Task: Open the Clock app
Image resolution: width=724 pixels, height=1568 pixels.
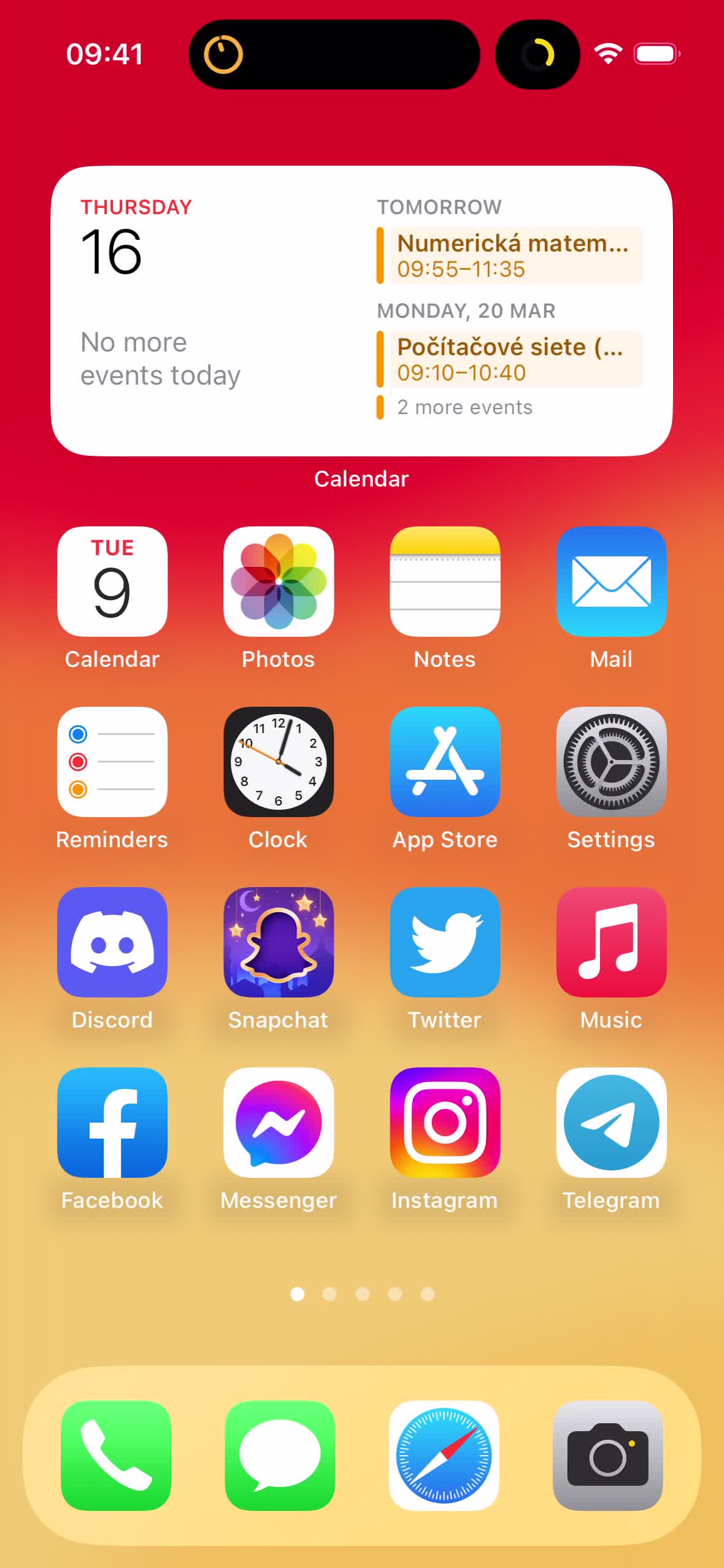Action: coord(279,762)
